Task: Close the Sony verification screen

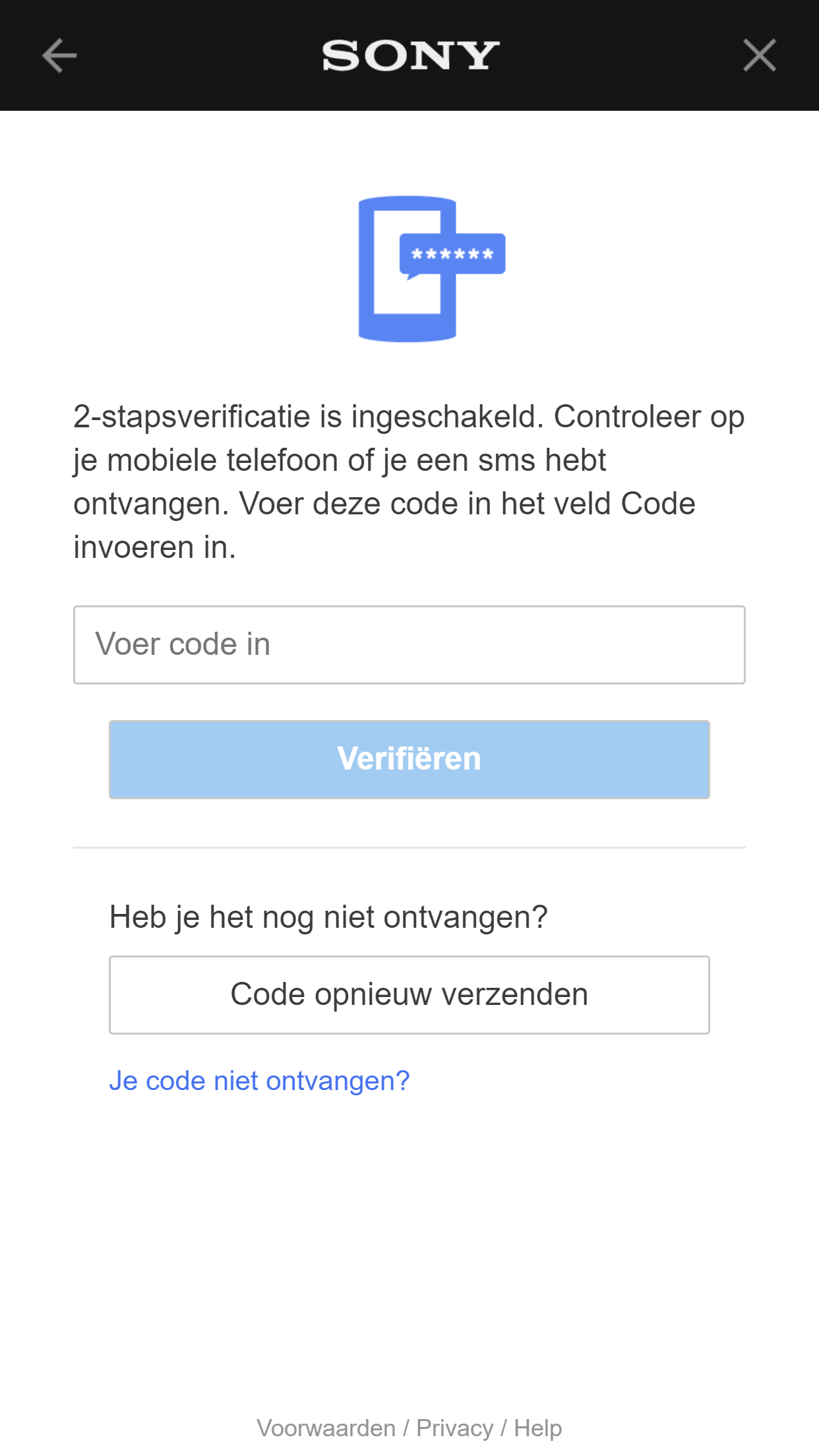Action: (x=760, y=55)
